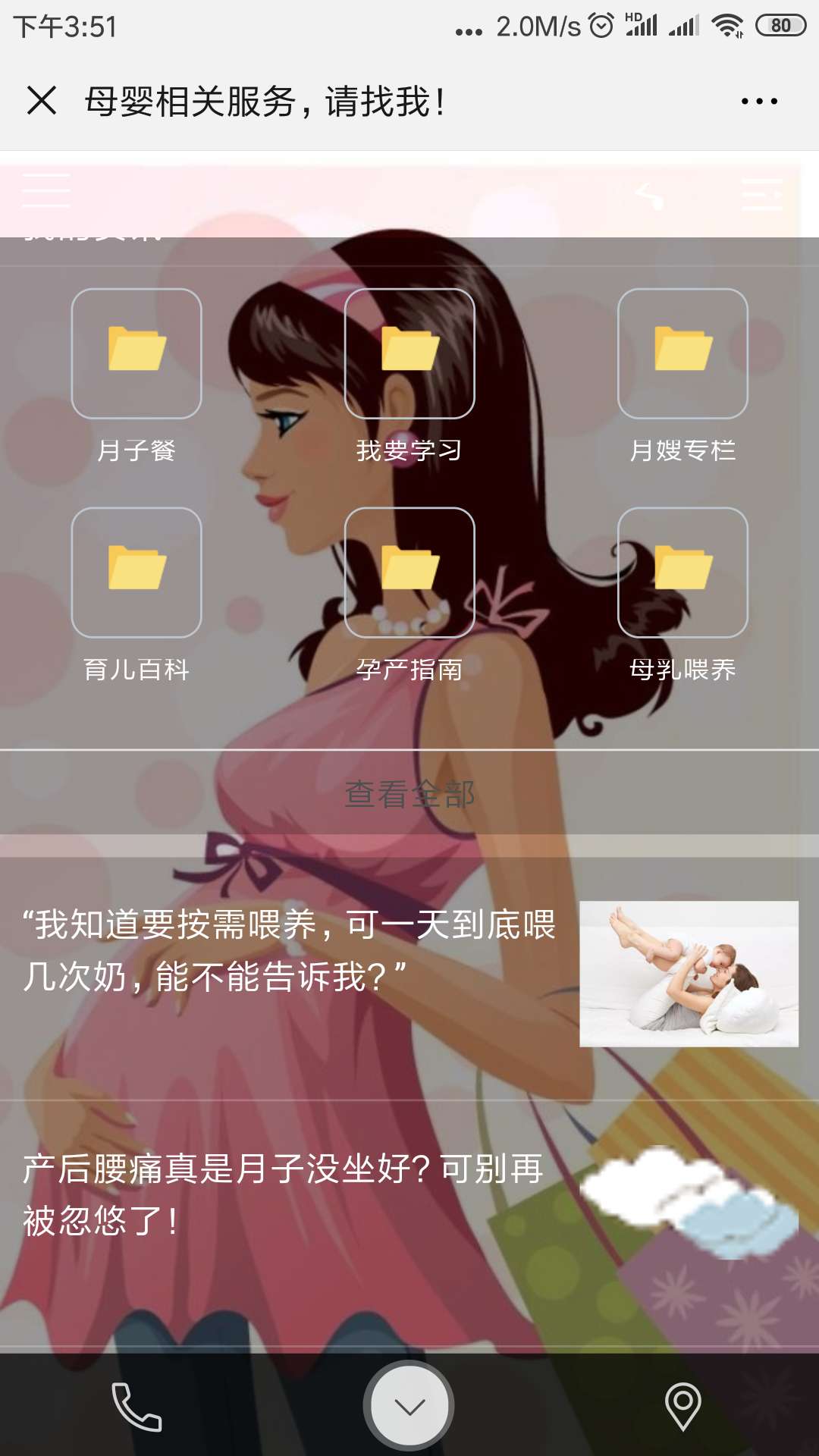Viewport: 819px width, 1456px height.
Task: Open the 育儿百科 folder
Action: click(x=136, y=573)
